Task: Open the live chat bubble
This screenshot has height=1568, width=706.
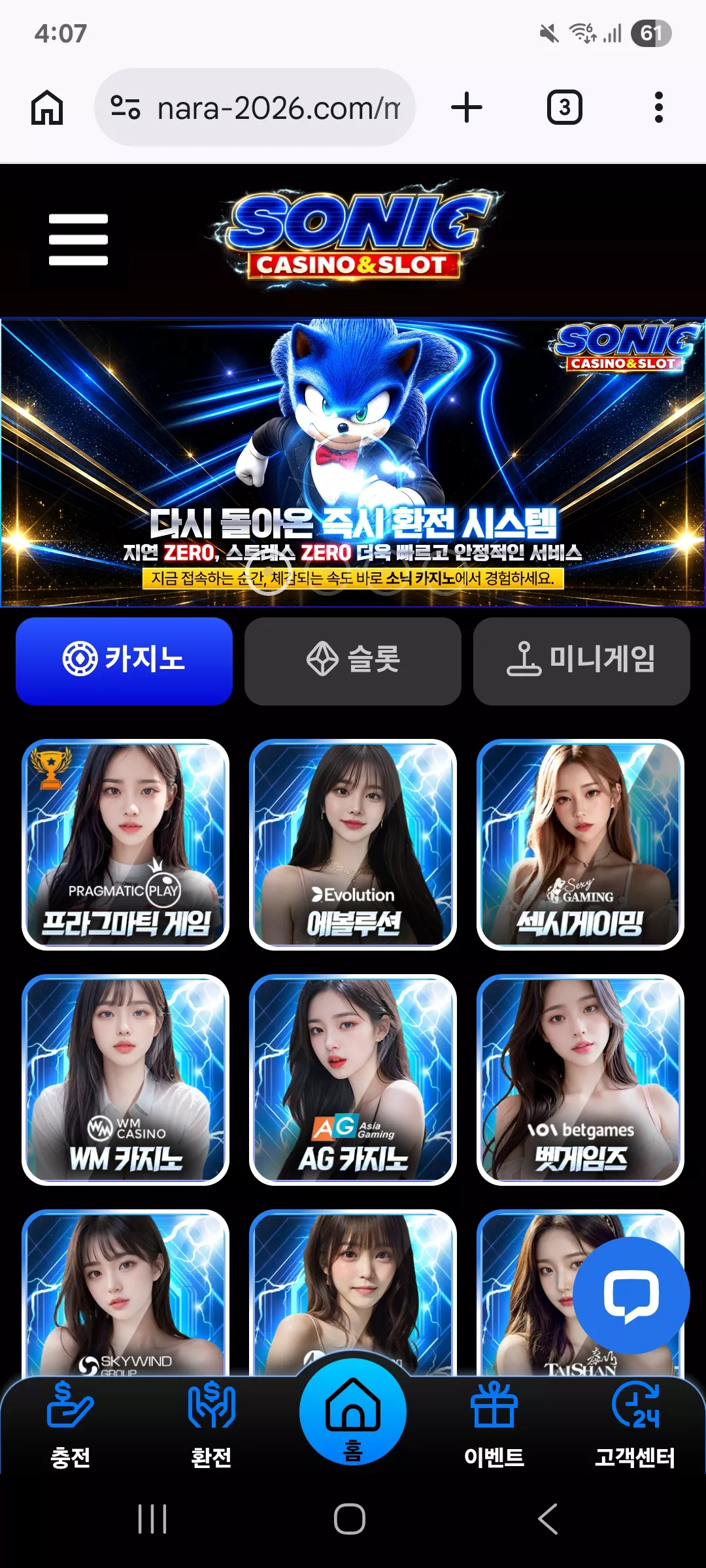Action: 631,1296
